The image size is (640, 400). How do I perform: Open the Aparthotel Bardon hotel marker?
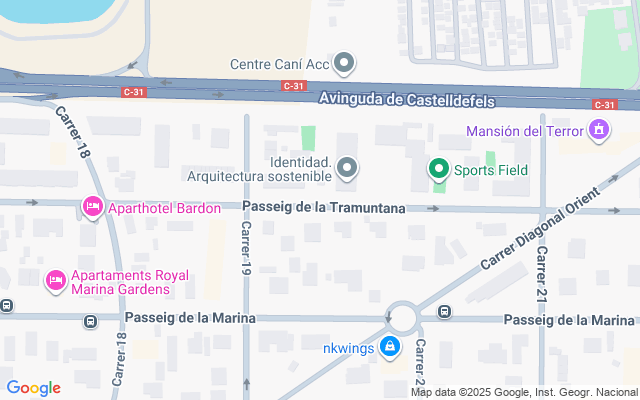93,206
